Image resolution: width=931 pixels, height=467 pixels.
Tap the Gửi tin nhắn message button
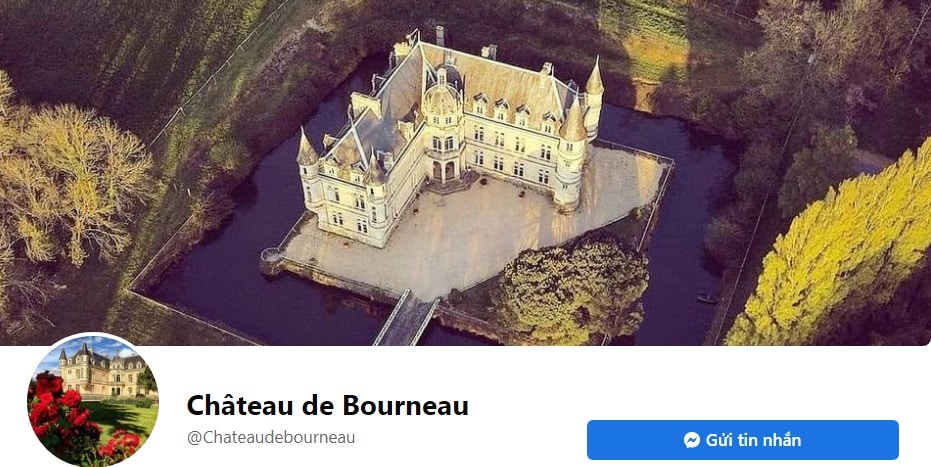click(742, 440)
